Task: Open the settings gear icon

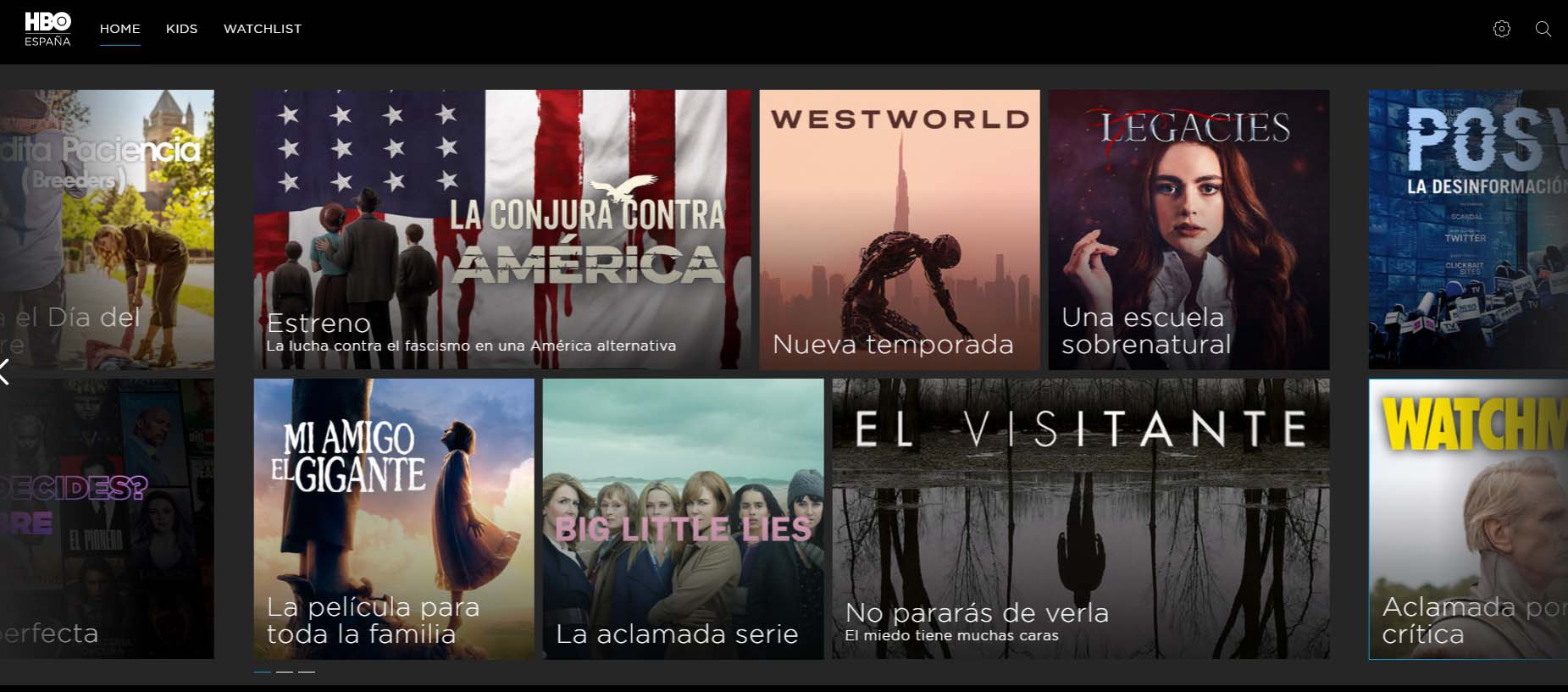Action: (1501, 29)
